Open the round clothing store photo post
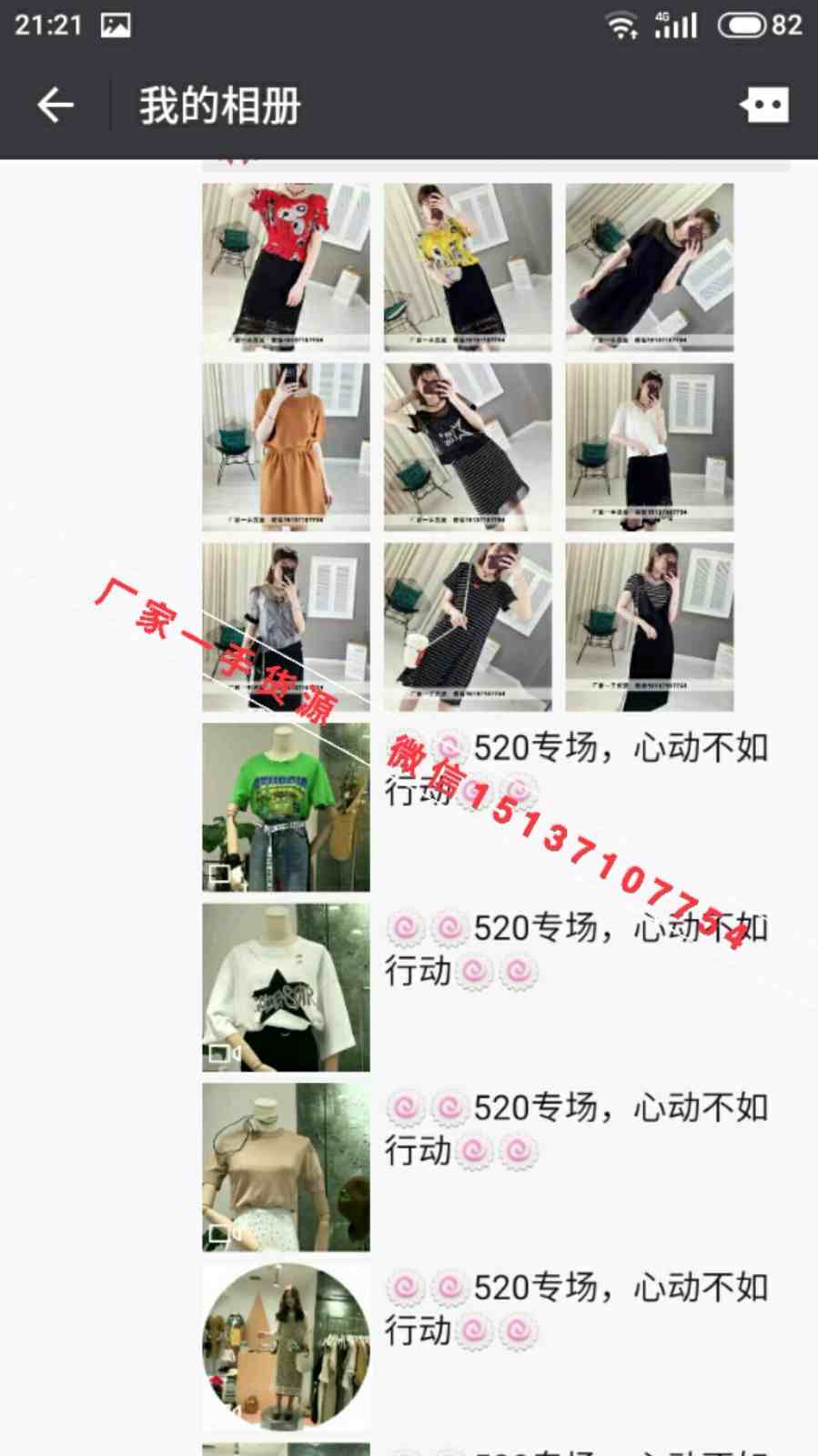818x1456 pixels. (286, 1348)
